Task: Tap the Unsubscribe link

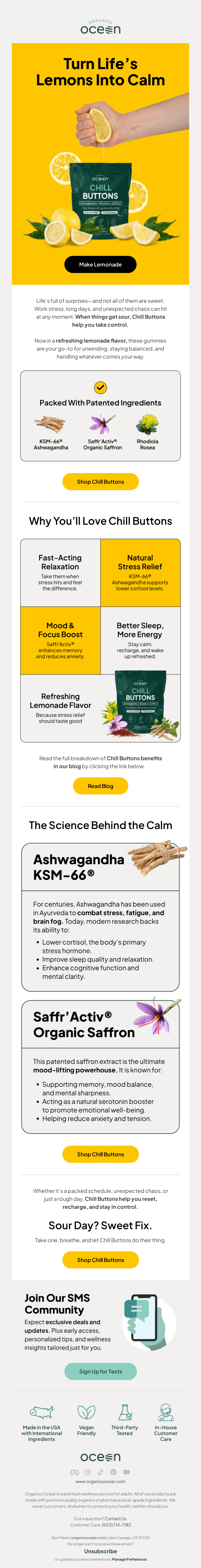Action: tap(100, 1551)
